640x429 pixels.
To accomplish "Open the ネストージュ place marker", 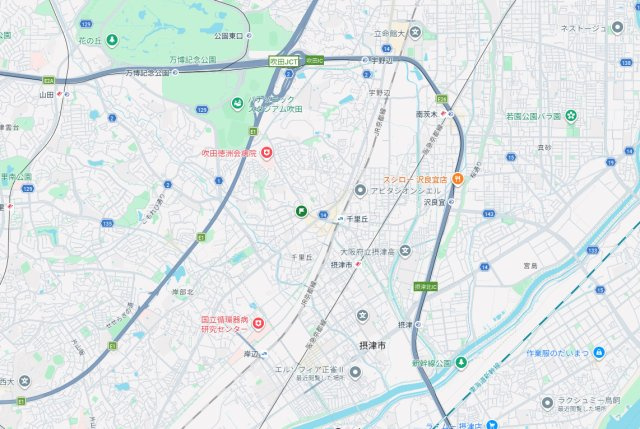I will tap(617, 28).
